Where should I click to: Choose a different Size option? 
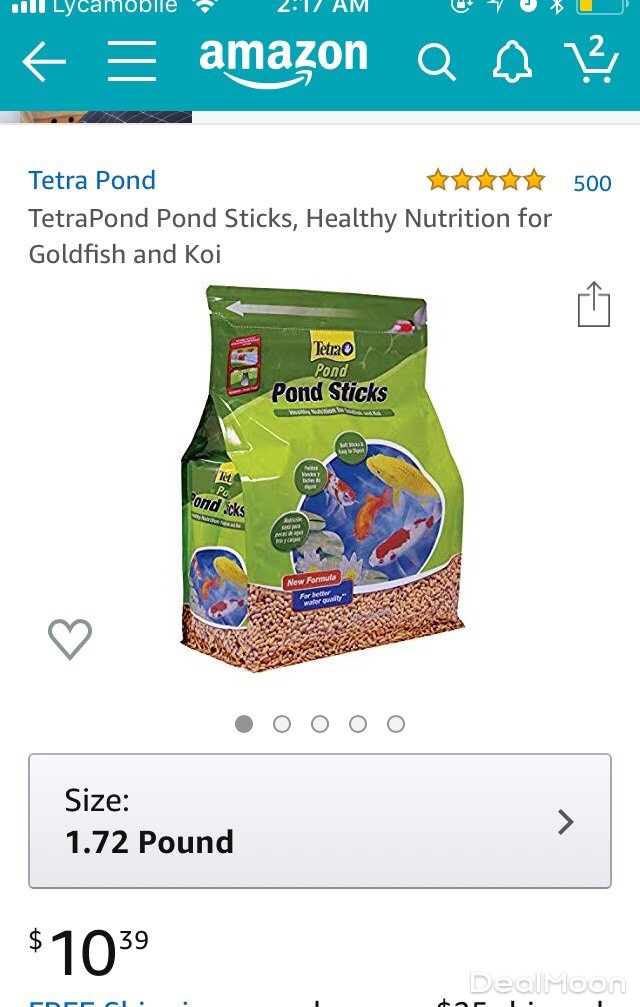(320, 821)
